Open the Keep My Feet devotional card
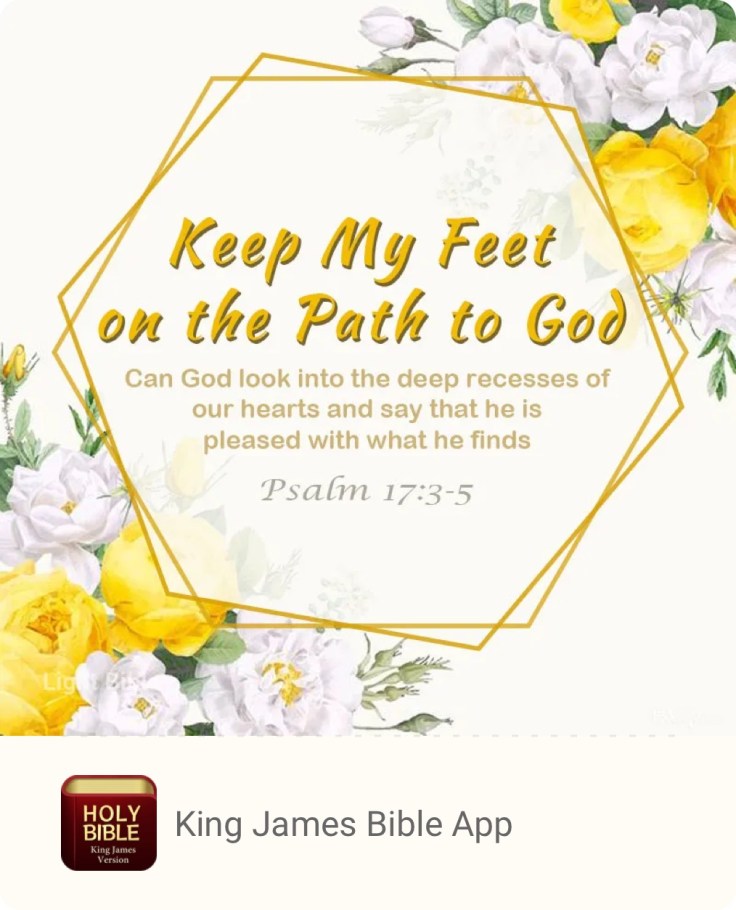 368,370
